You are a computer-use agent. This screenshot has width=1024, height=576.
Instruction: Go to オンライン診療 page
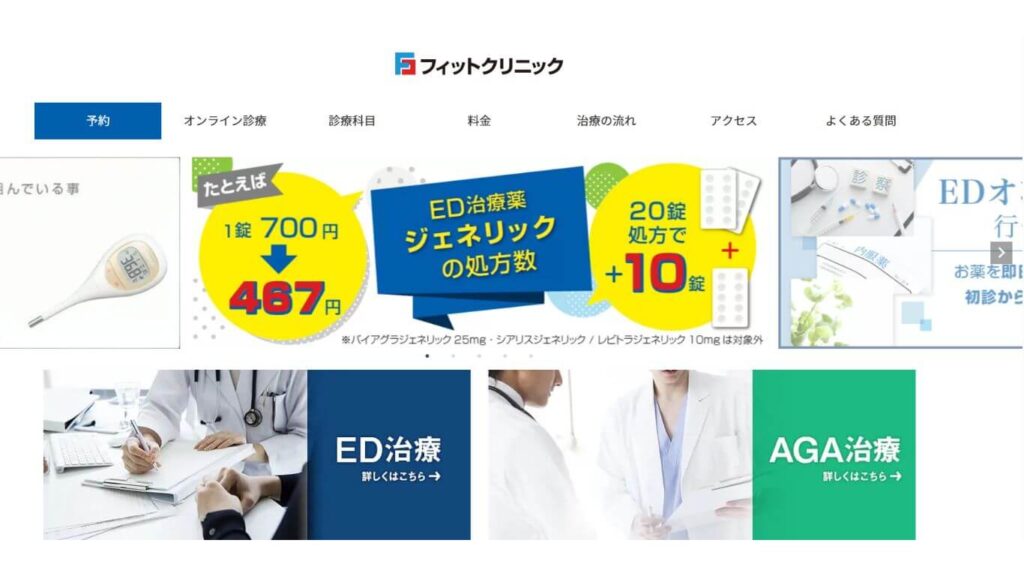pos(225,121)
